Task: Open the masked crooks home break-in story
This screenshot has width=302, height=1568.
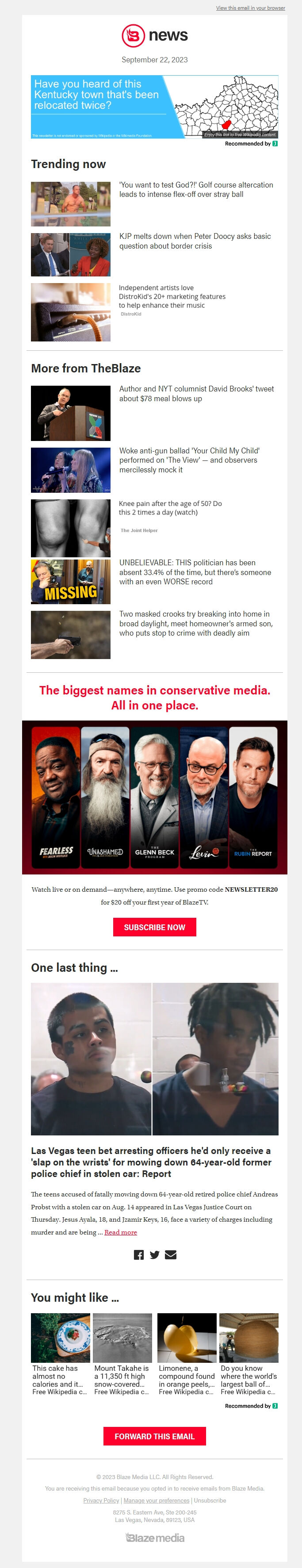Action: (195, 623)
